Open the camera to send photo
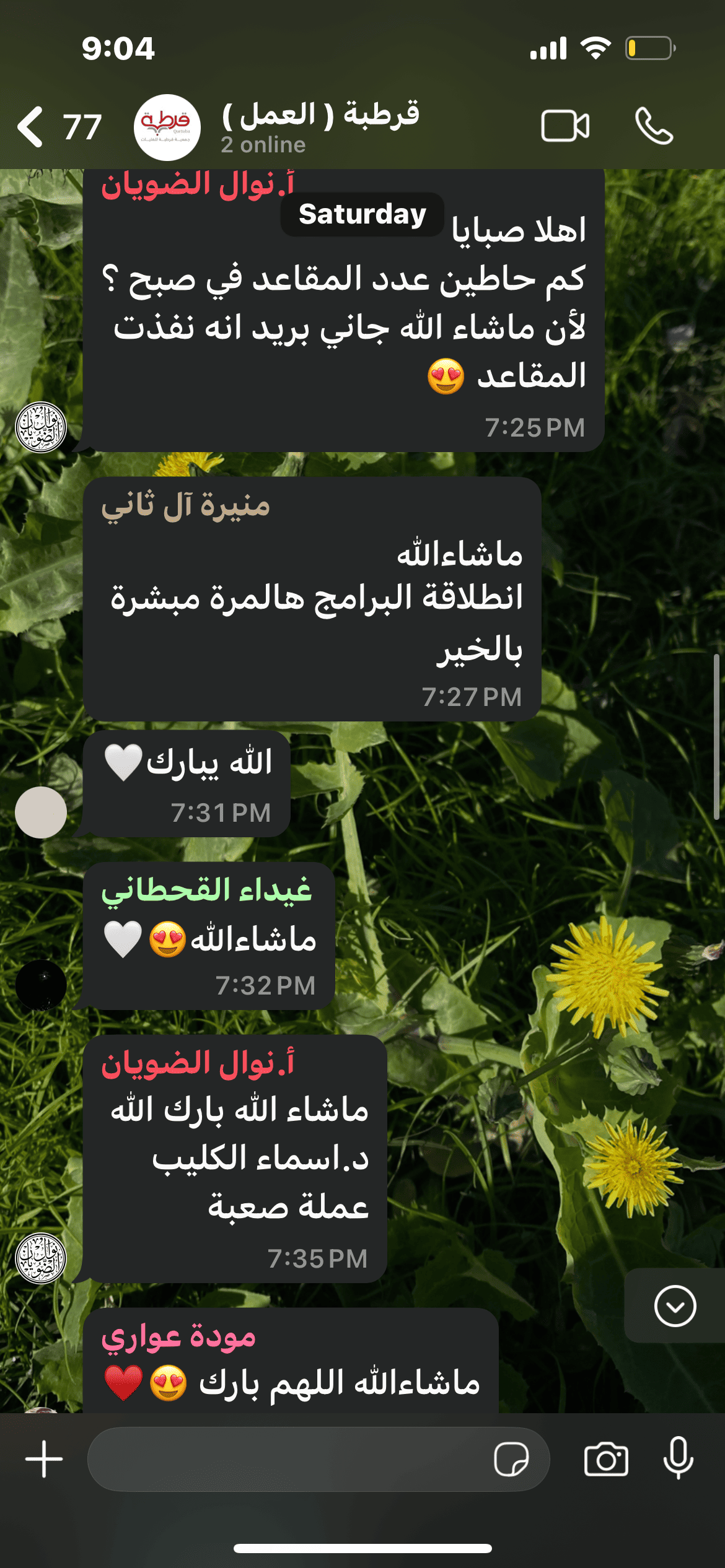 coord(606,1459)
